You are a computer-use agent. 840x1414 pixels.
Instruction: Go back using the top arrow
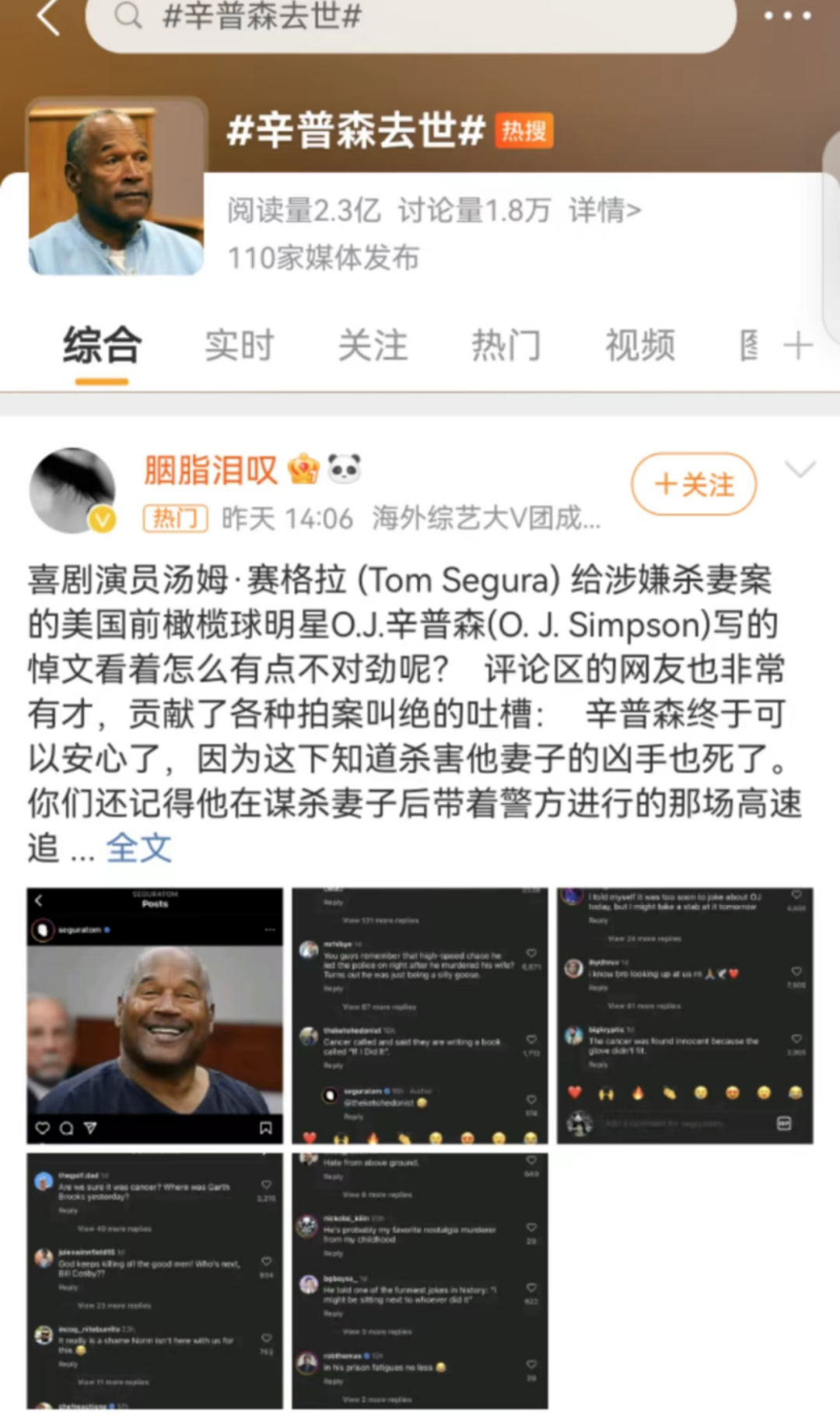click(48, 17)
